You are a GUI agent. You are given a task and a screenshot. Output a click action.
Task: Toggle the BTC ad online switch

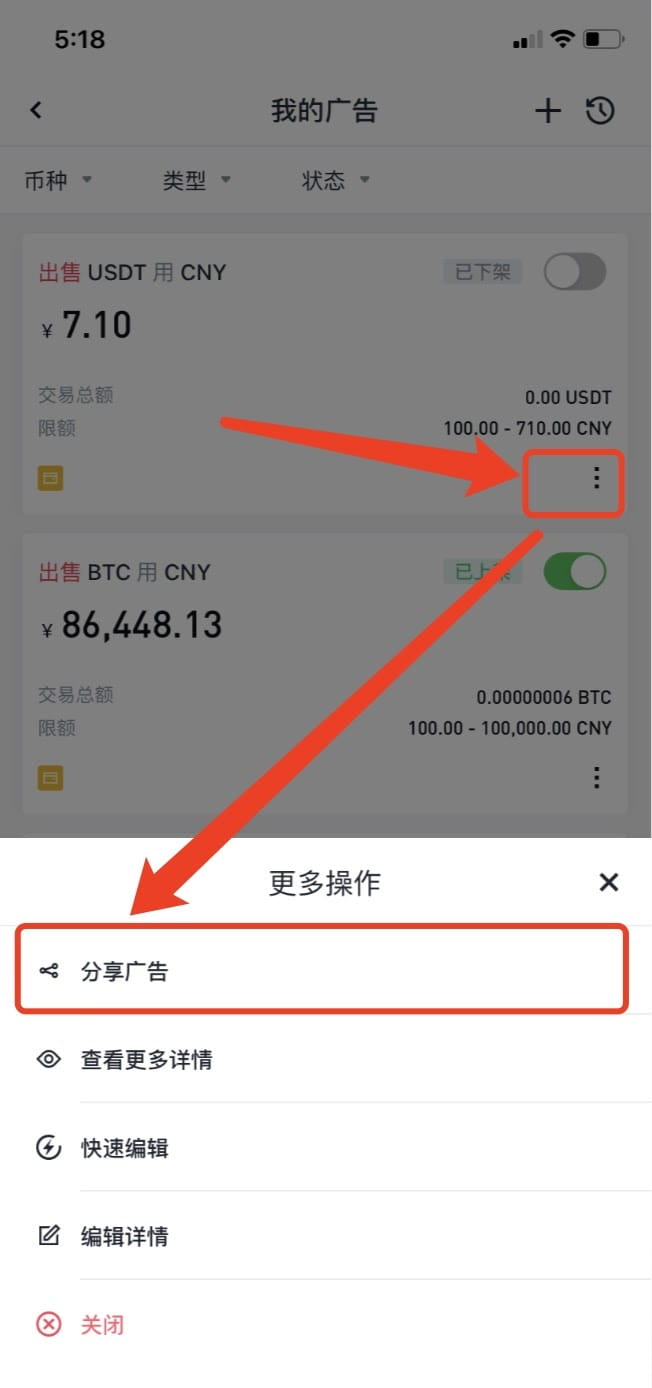coord(575,571)
